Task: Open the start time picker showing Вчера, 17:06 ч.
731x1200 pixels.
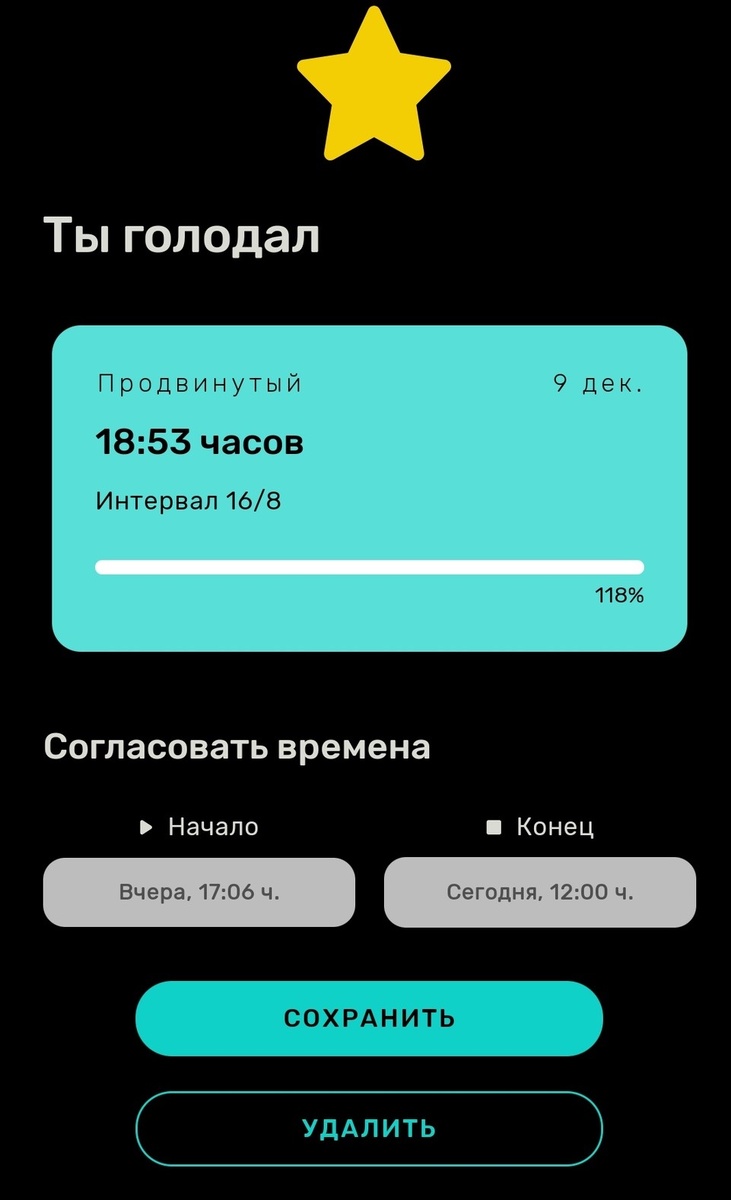Action: click(197, 892)
